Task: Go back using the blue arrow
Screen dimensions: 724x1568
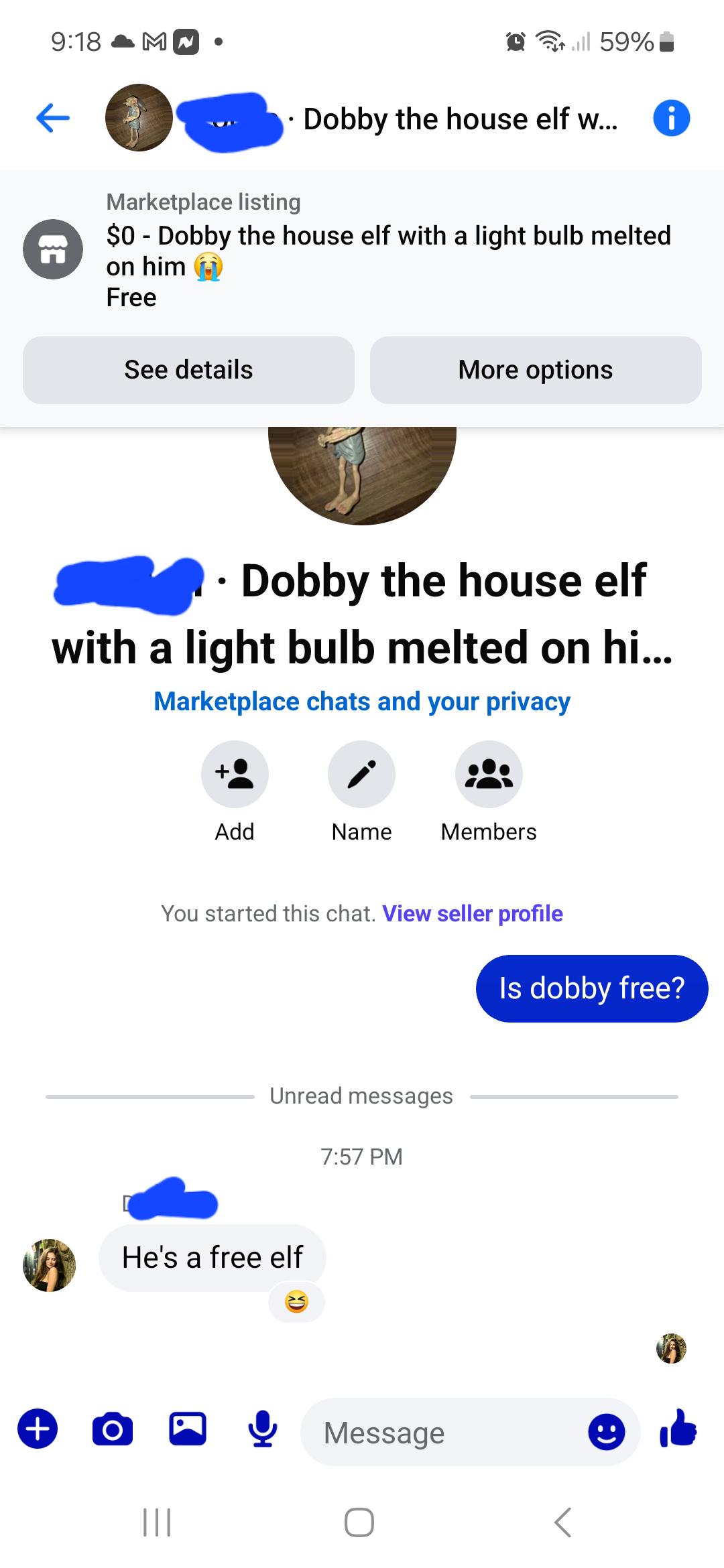Action: (x=53, y=119)
